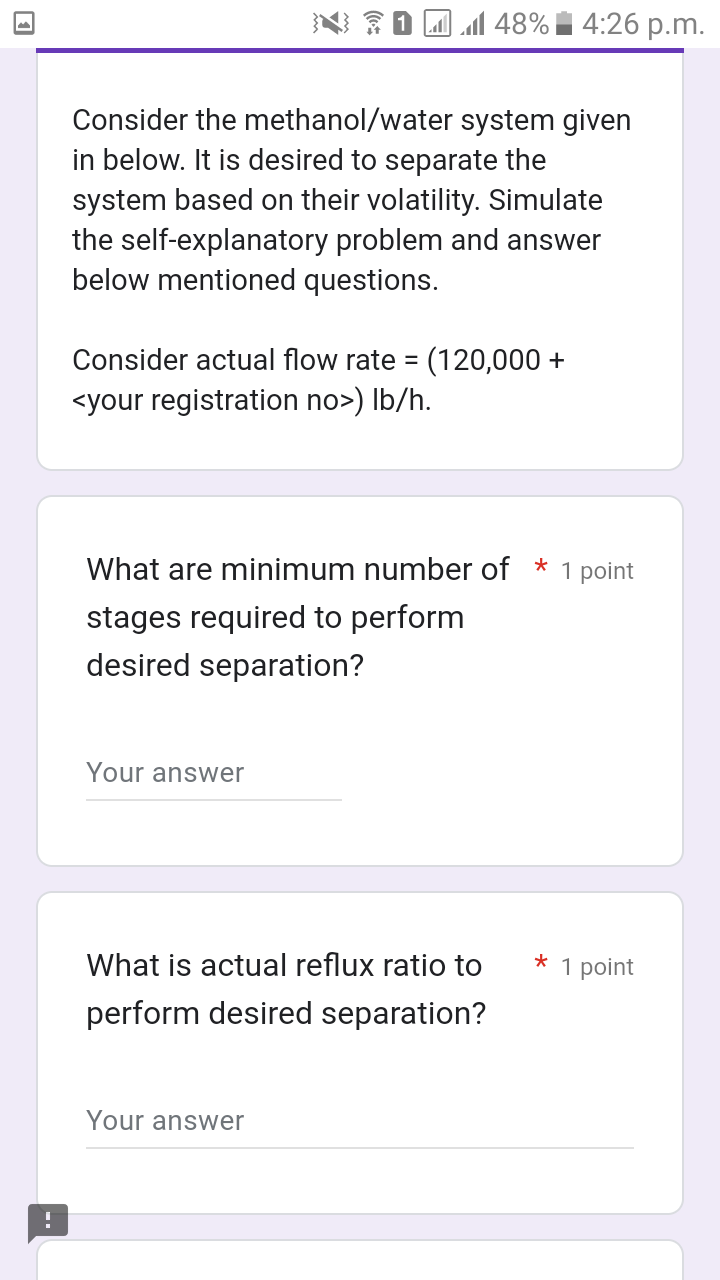Select the partially visible card at the bottom
This screenshot has width=720, height=1280.
[x=360, y=1265]
